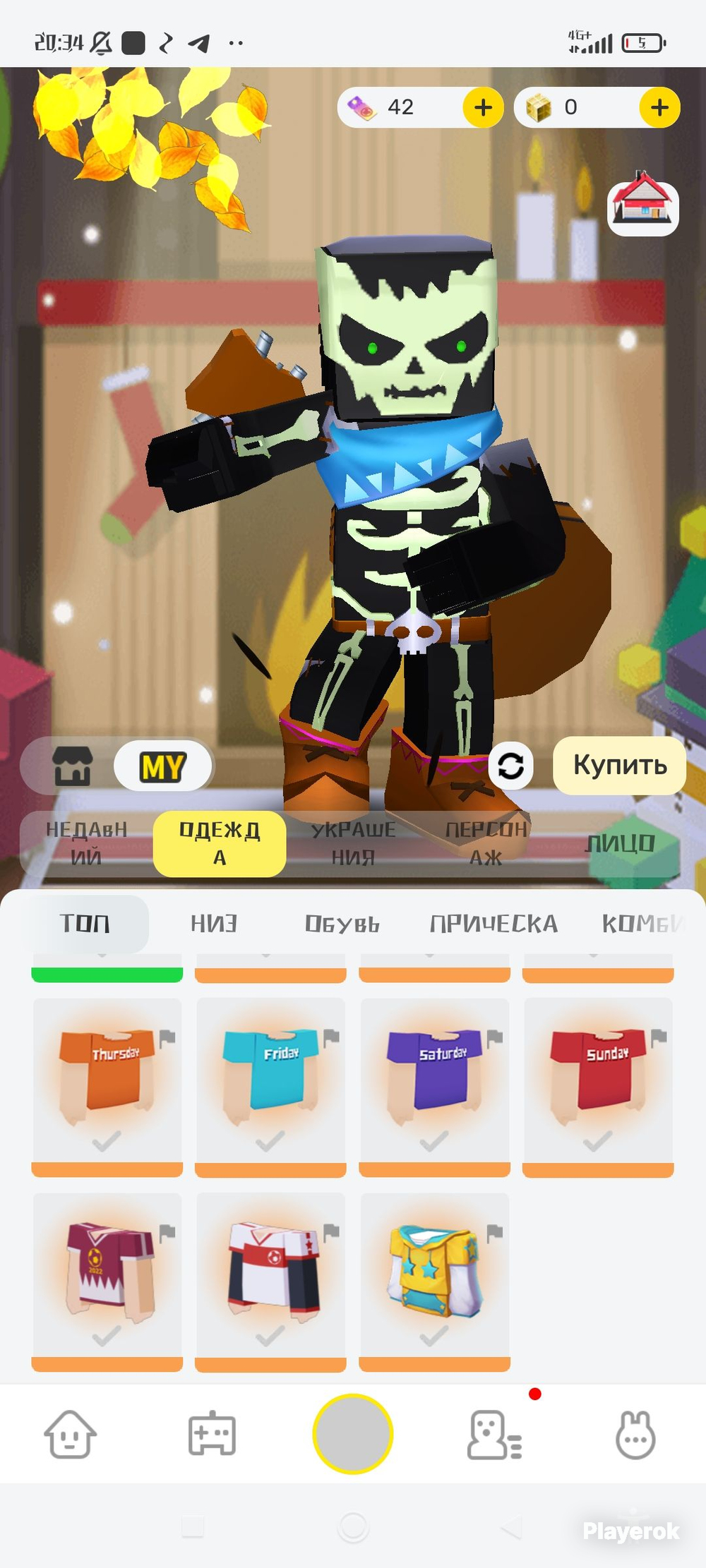Select the Низ sub-tab

click(214, 923)
